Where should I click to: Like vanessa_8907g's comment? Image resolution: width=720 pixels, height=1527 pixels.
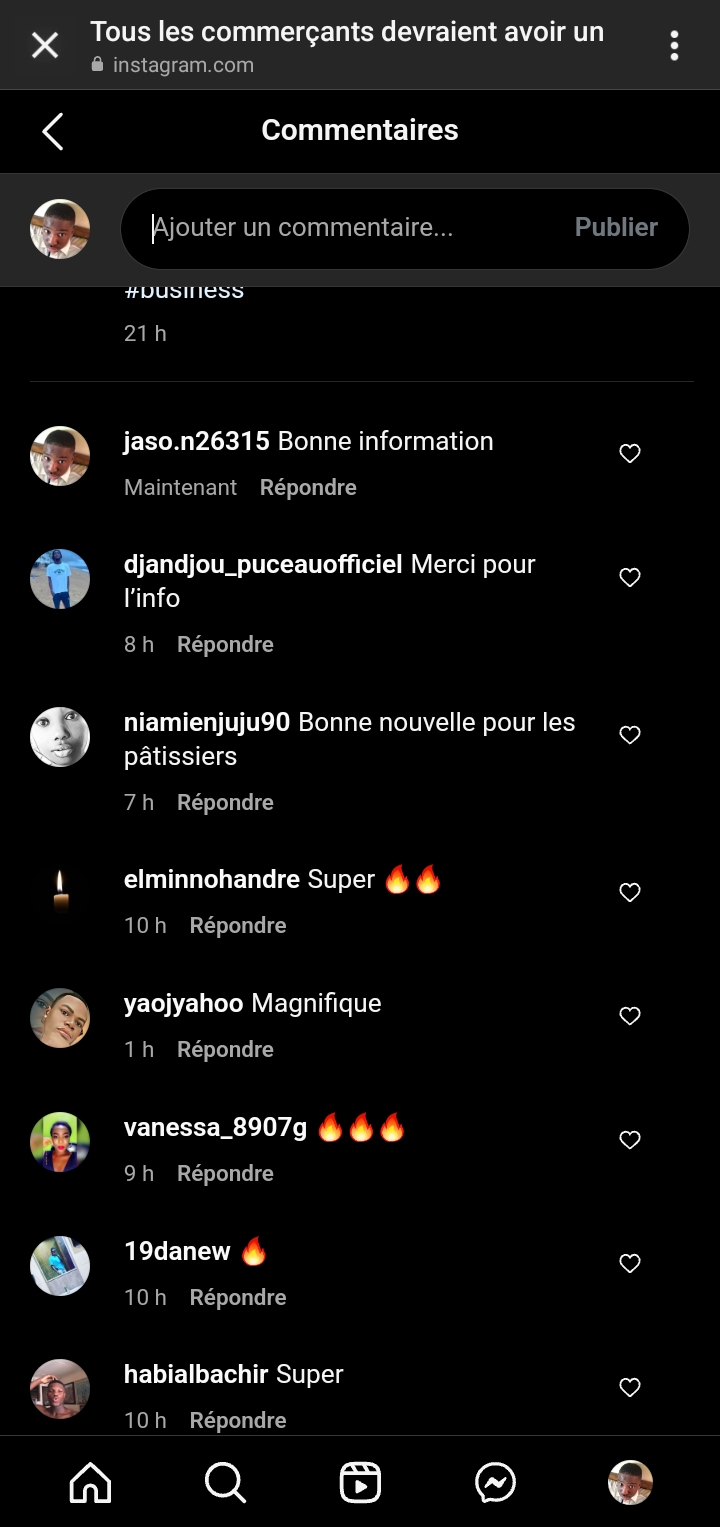click(x=630, y=1140)
